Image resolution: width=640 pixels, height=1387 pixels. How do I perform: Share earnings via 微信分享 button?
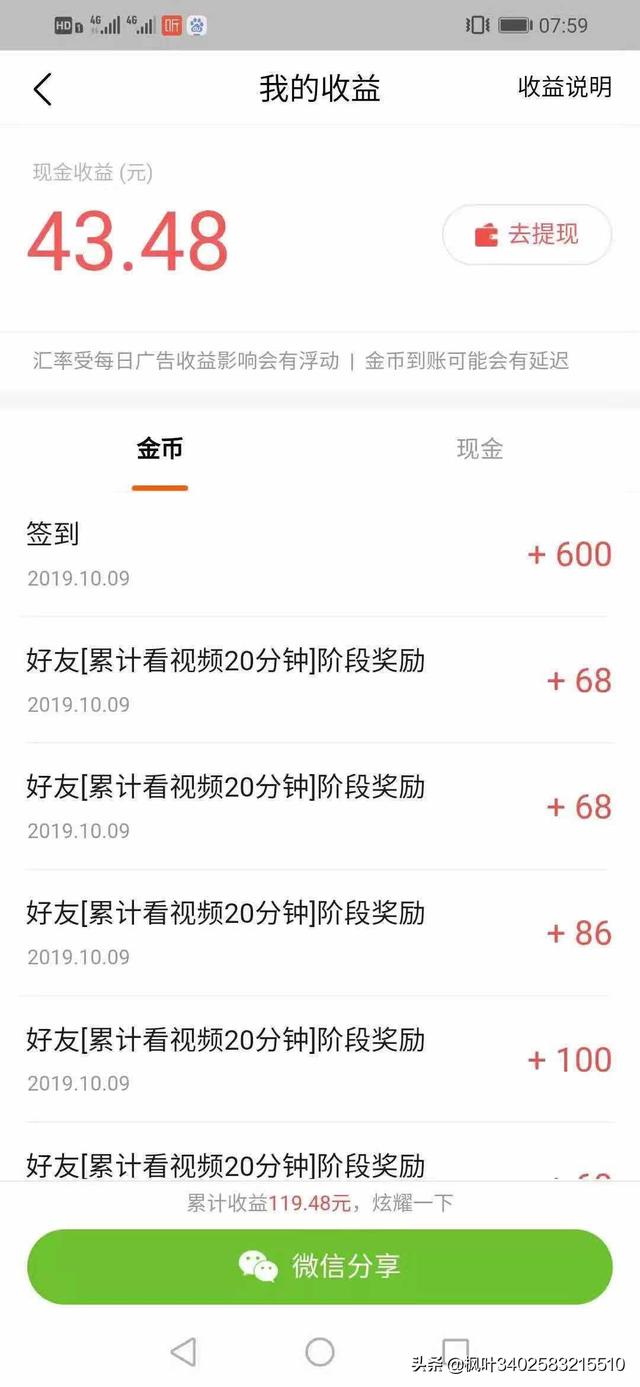319,1266
